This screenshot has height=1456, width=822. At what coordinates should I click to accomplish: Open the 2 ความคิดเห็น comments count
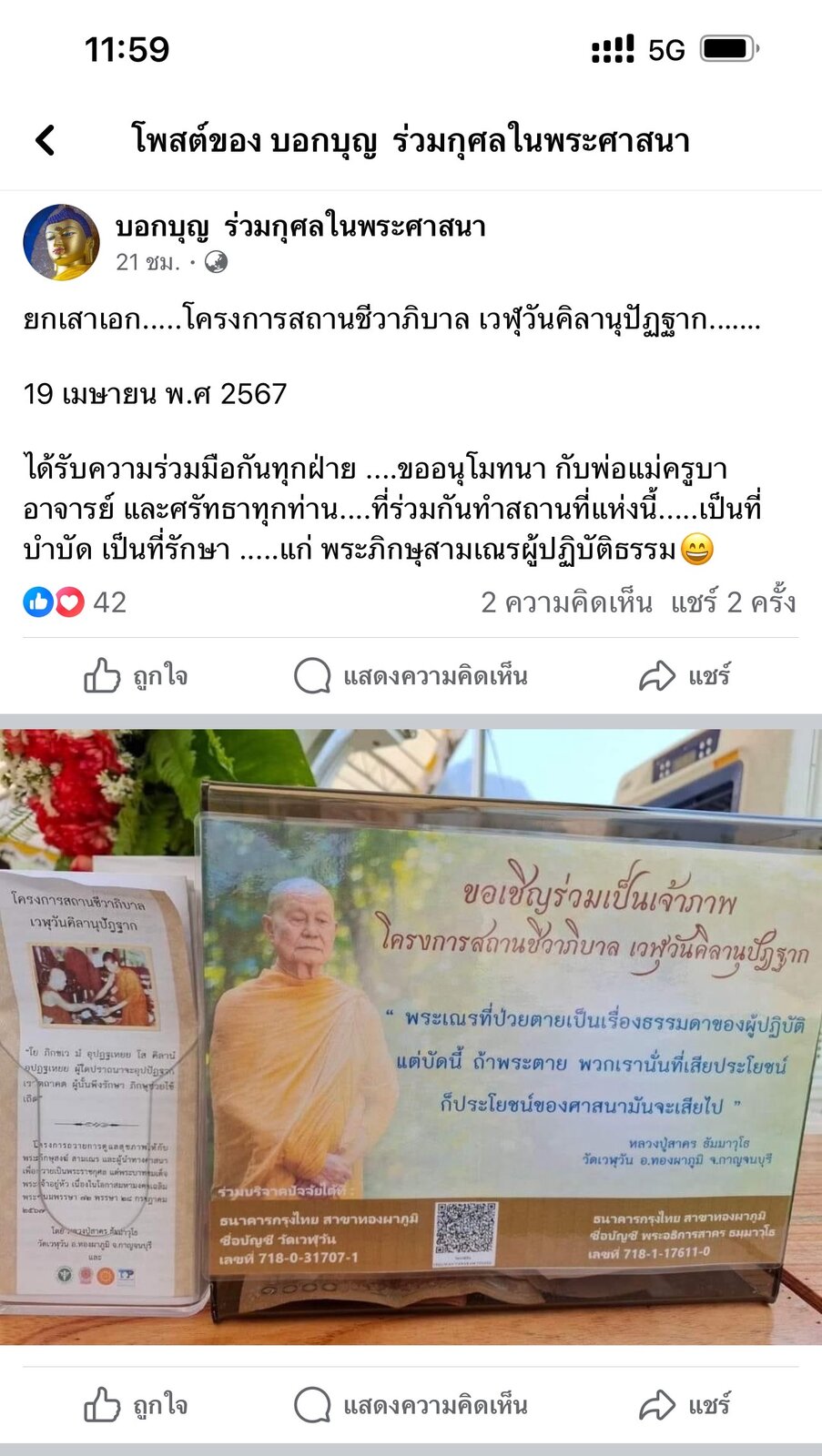pyautogui.click(x=566, y=602)
